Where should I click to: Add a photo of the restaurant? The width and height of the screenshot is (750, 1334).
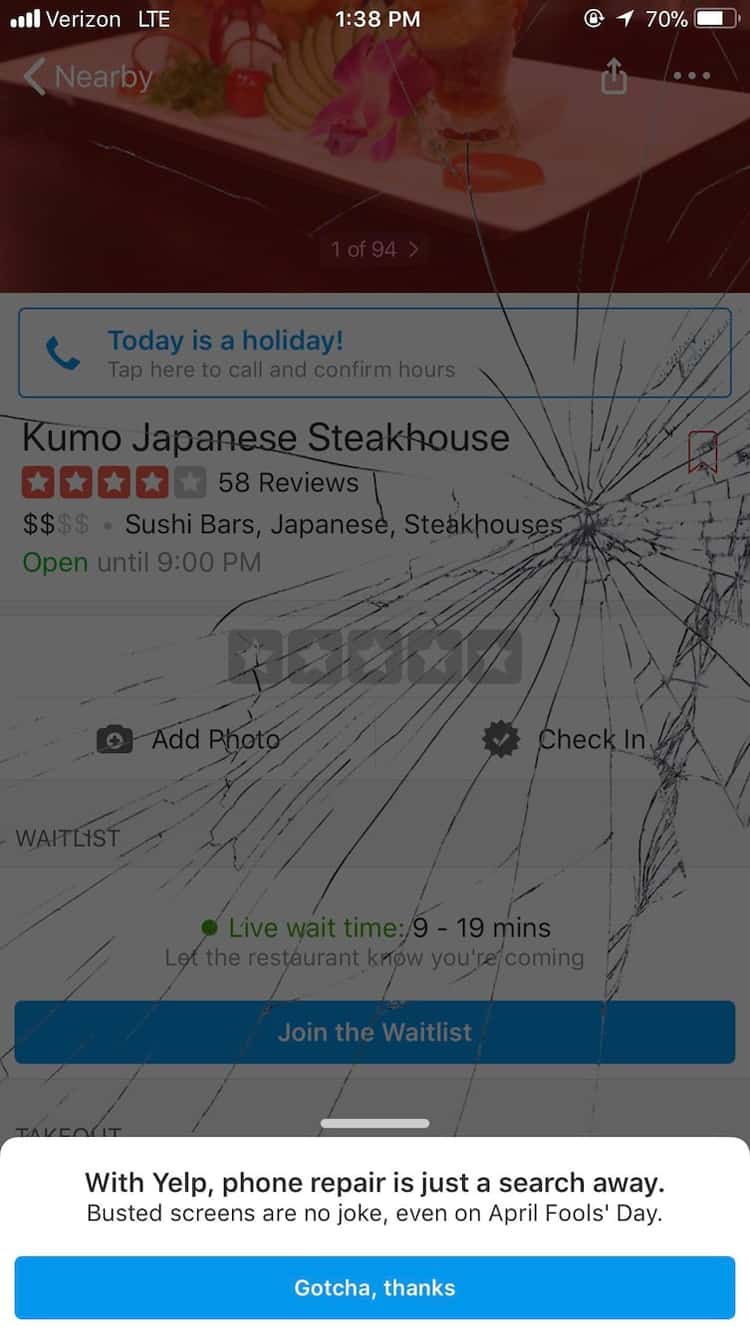[190, 739]
